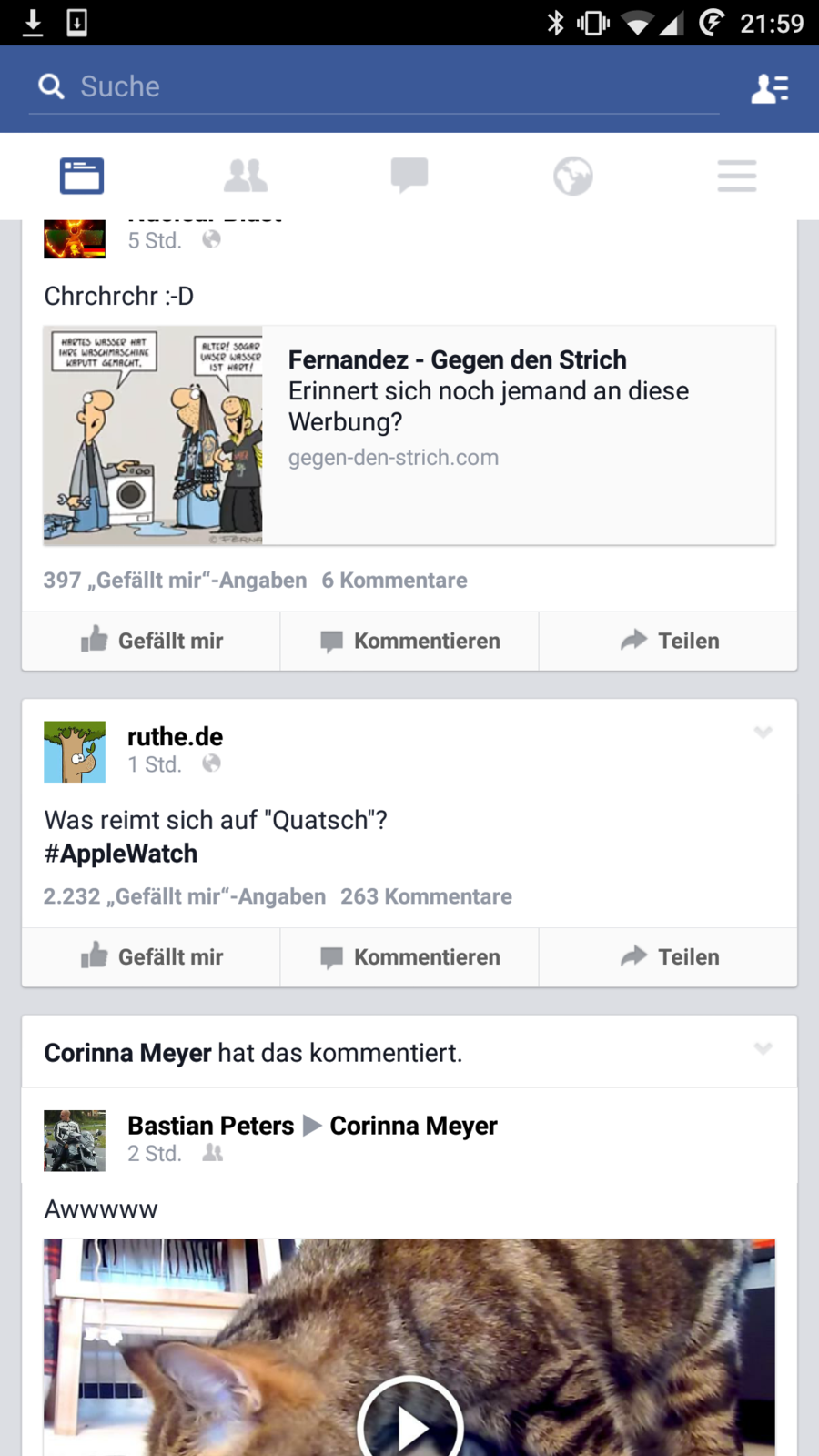The height and width of the screenshot is (1456, 819).
Task: Expand the options chevron on ruthe.de's post
Action: pos(763,733)
